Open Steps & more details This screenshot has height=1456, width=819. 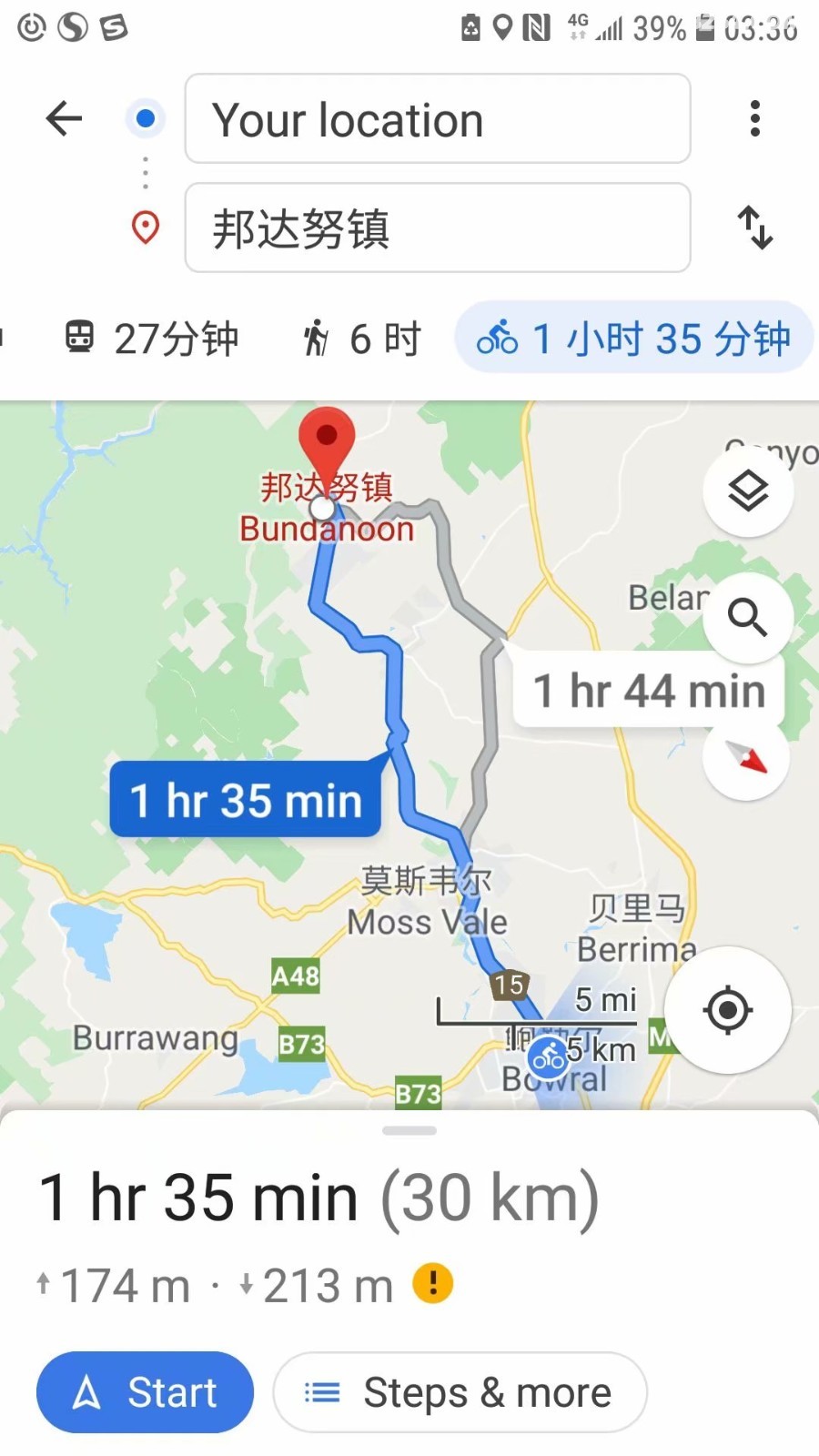pyautogui.click(x=460, y=1392)
